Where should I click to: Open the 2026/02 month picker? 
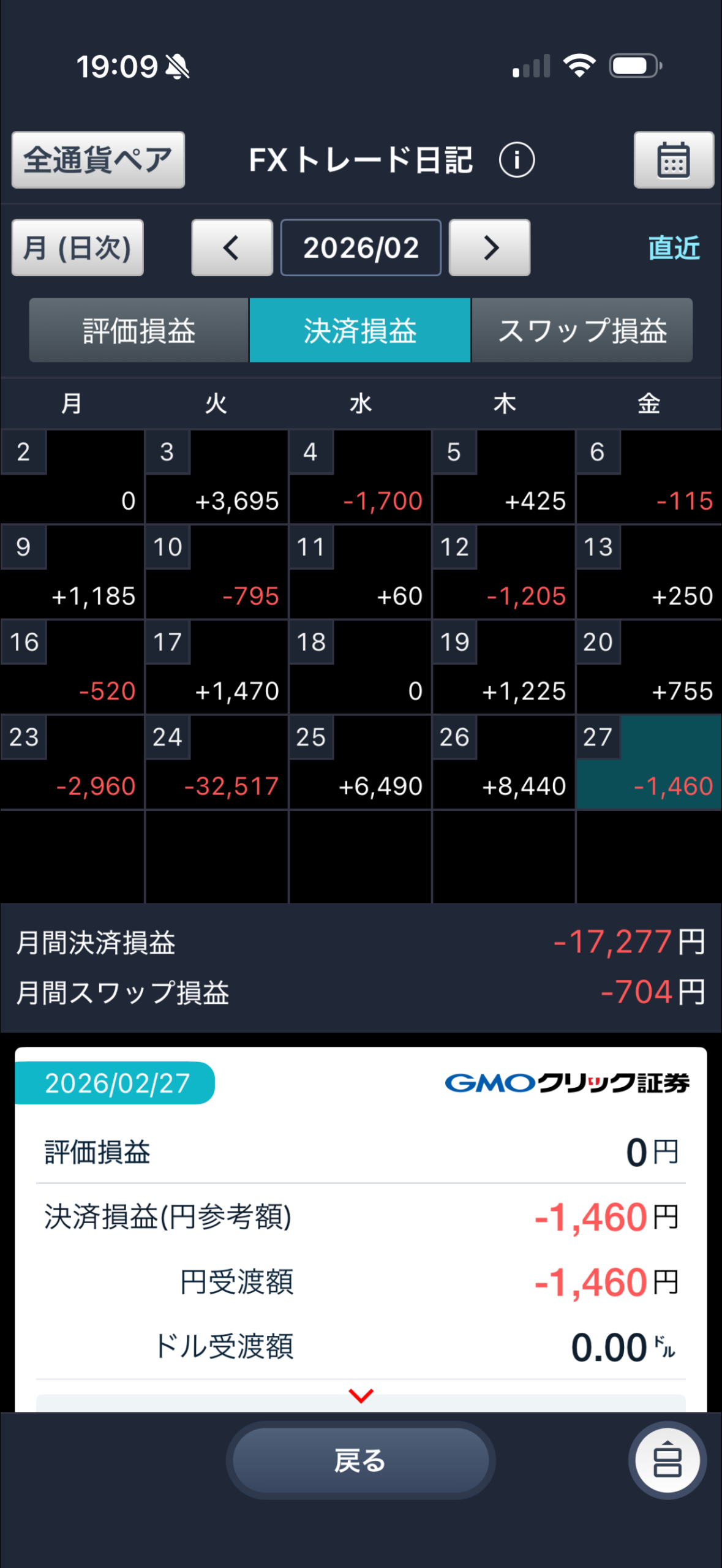click(x=361, y=247)
